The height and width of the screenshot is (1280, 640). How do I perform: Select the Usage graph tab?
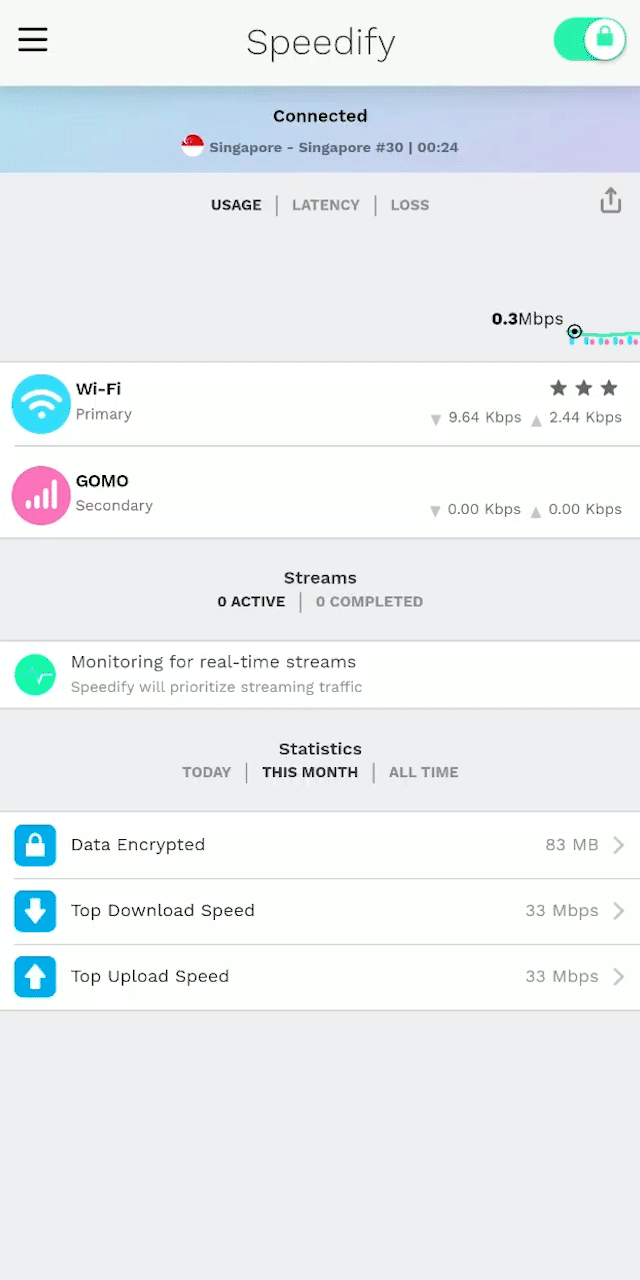click(236, 205)
